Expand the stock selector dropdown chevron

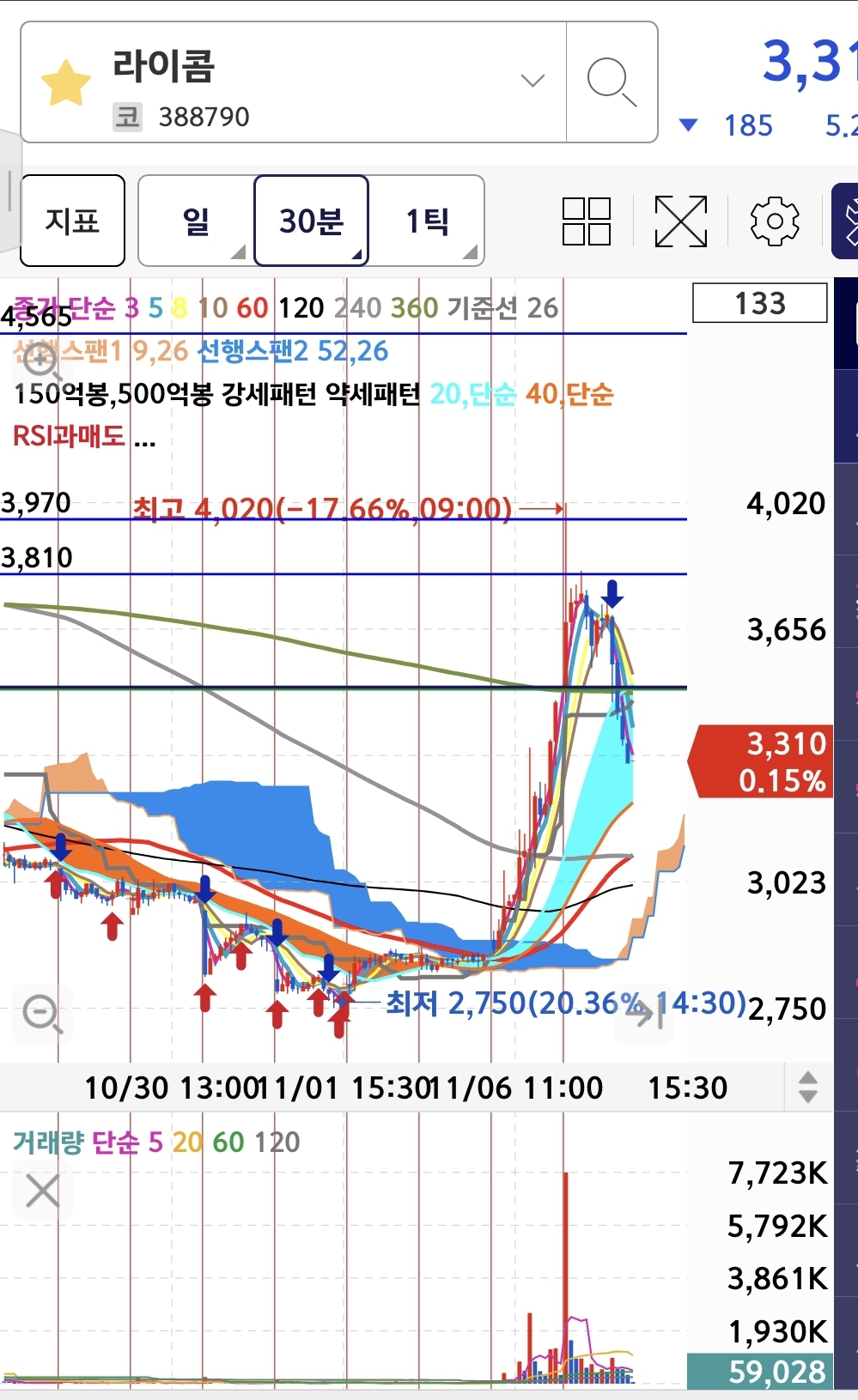(x=532, y=81)
